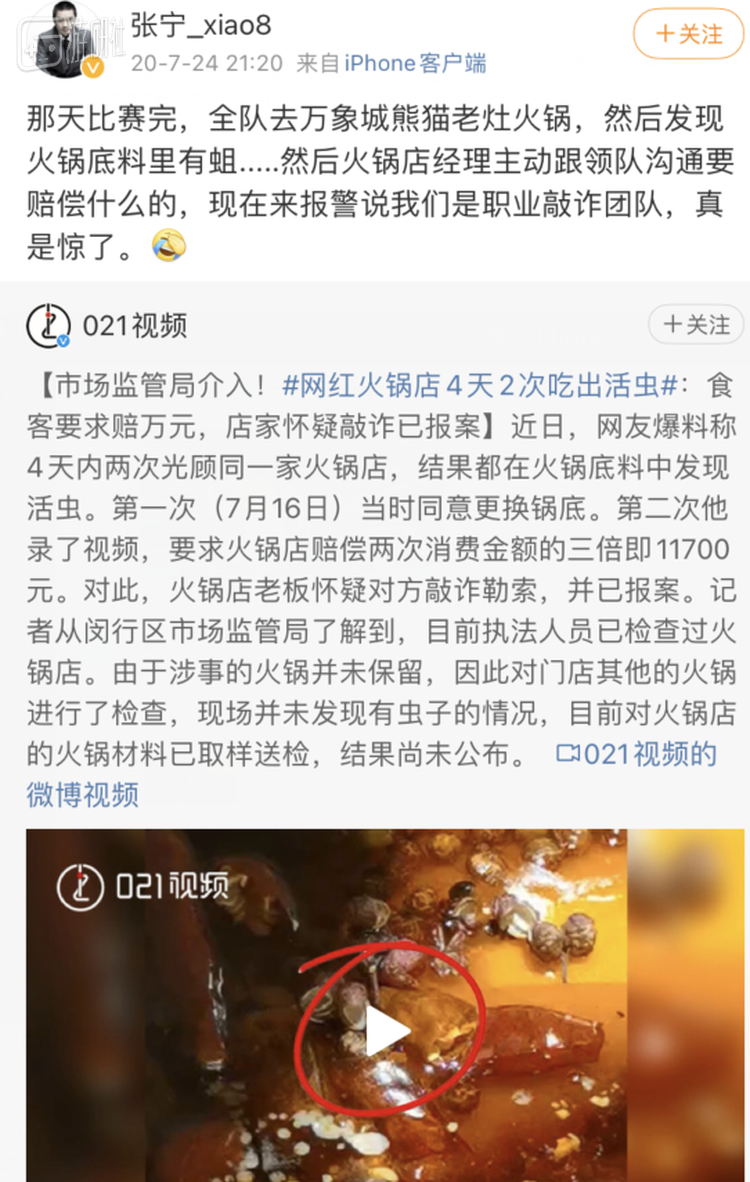Follow the 021视频 account
This screenshot has width=750, height=1182.
(x=696, y=325)
